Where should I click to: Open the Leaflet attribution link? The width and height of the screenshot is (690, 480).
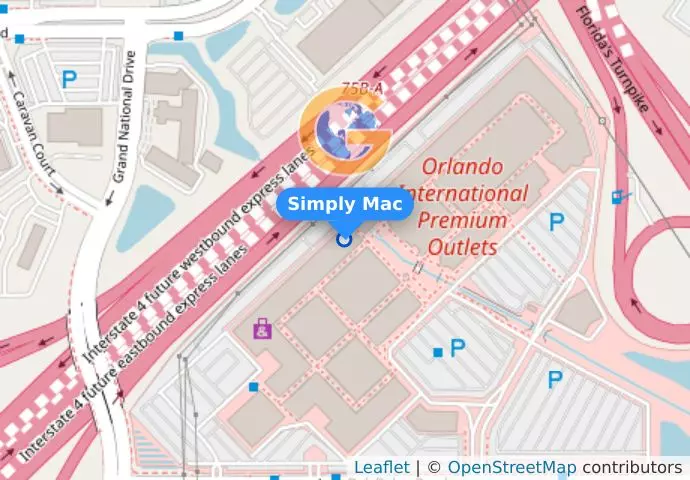tap(381, 467)
